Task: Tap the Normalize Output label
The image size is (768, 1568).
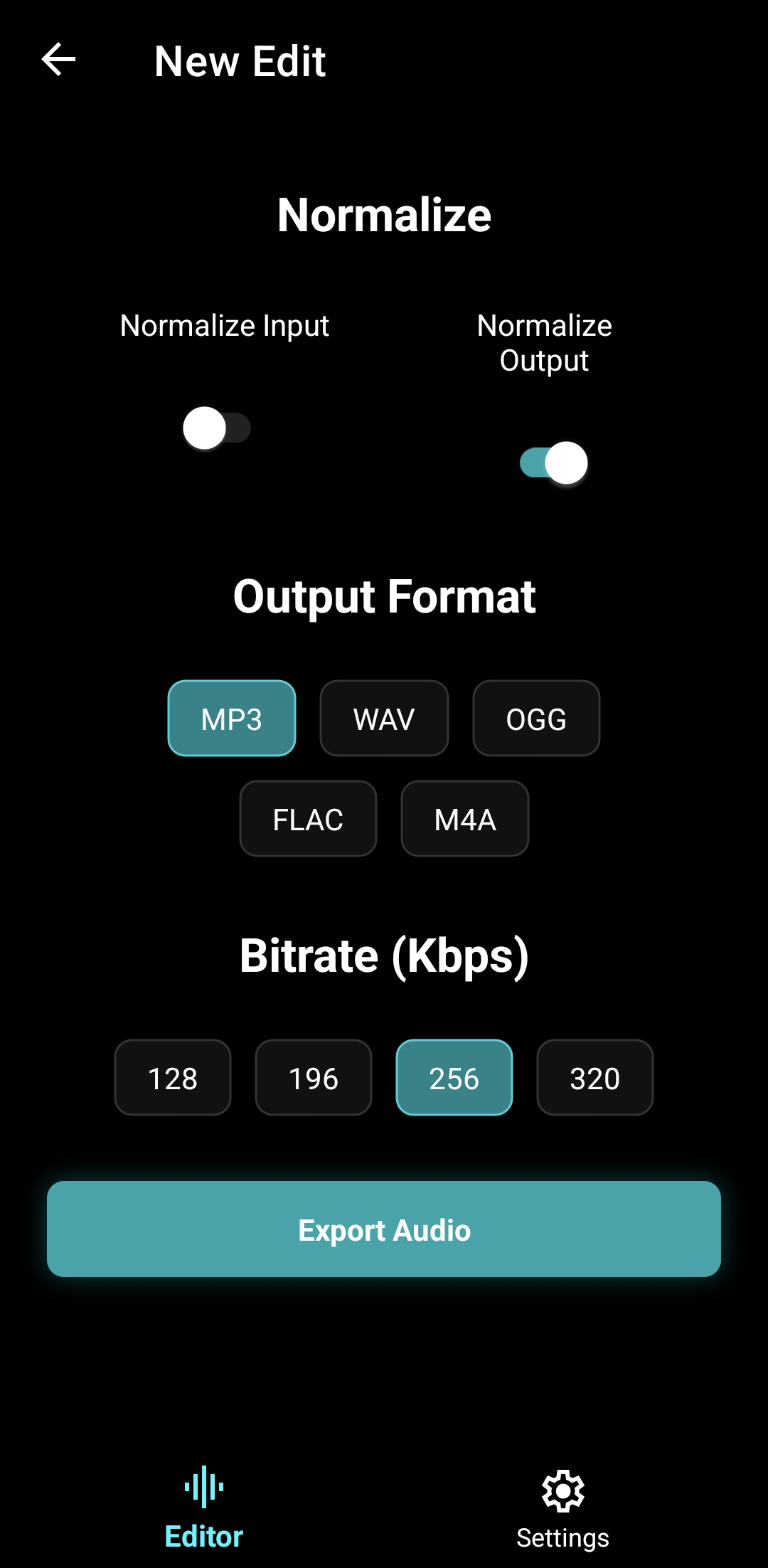Action: 543,342
